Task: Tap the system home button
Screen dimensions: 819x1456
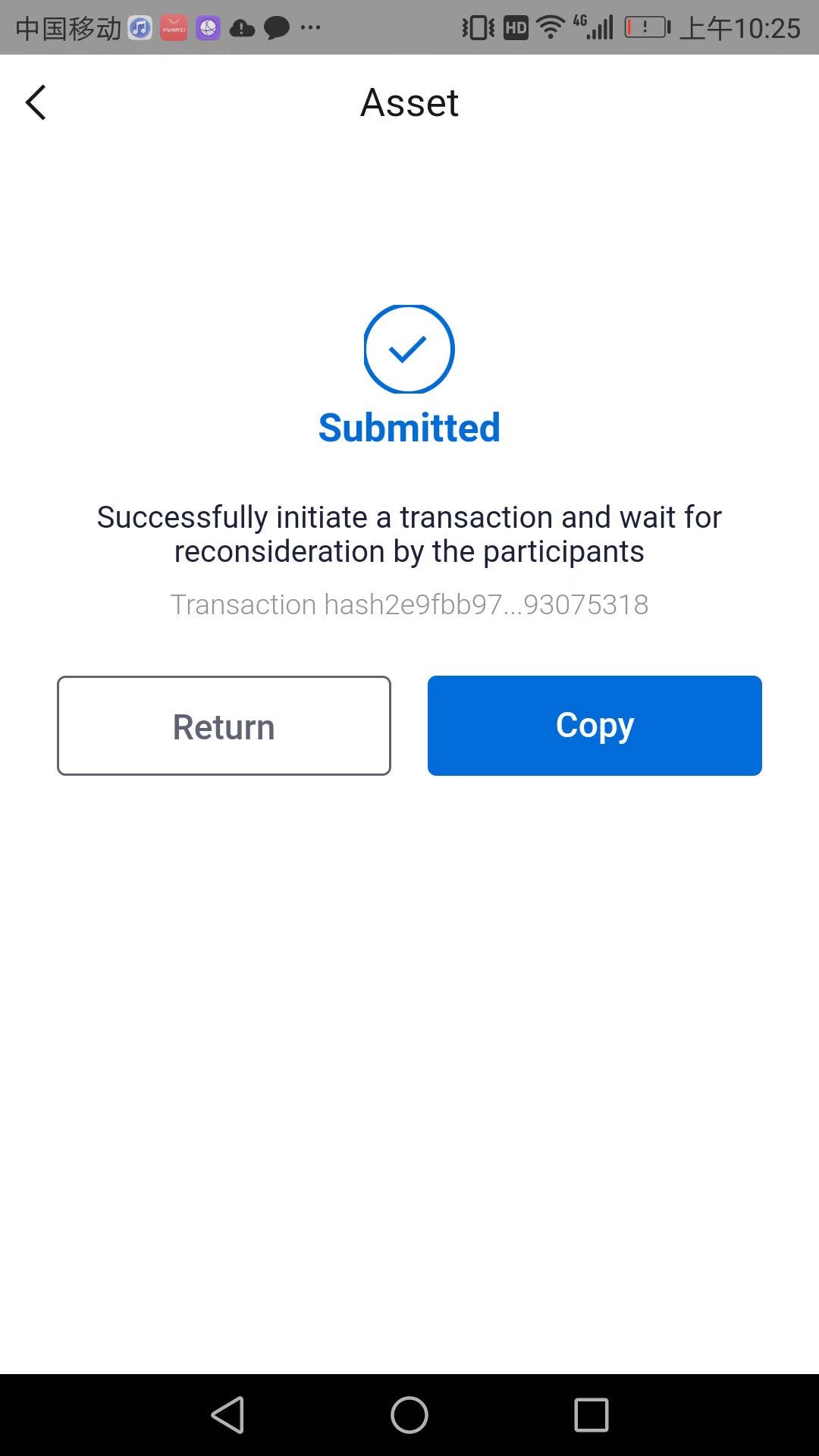Action: pyautogui.click(x=409, y=1415)
